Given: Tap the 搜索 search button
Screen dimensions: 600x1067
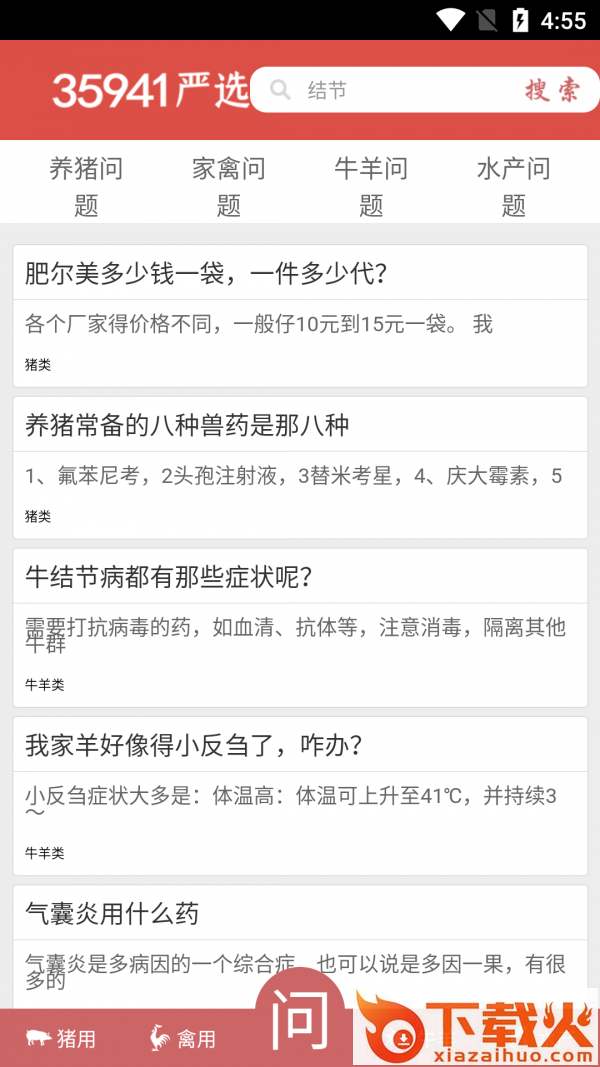Looking at the screenshot, I should 552,91.
